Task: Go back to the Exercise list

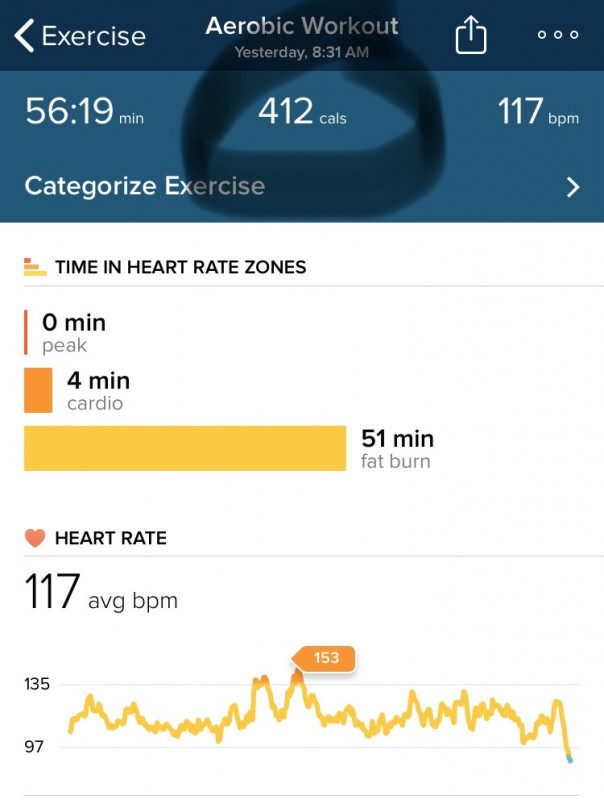Action: pos(78,37)
